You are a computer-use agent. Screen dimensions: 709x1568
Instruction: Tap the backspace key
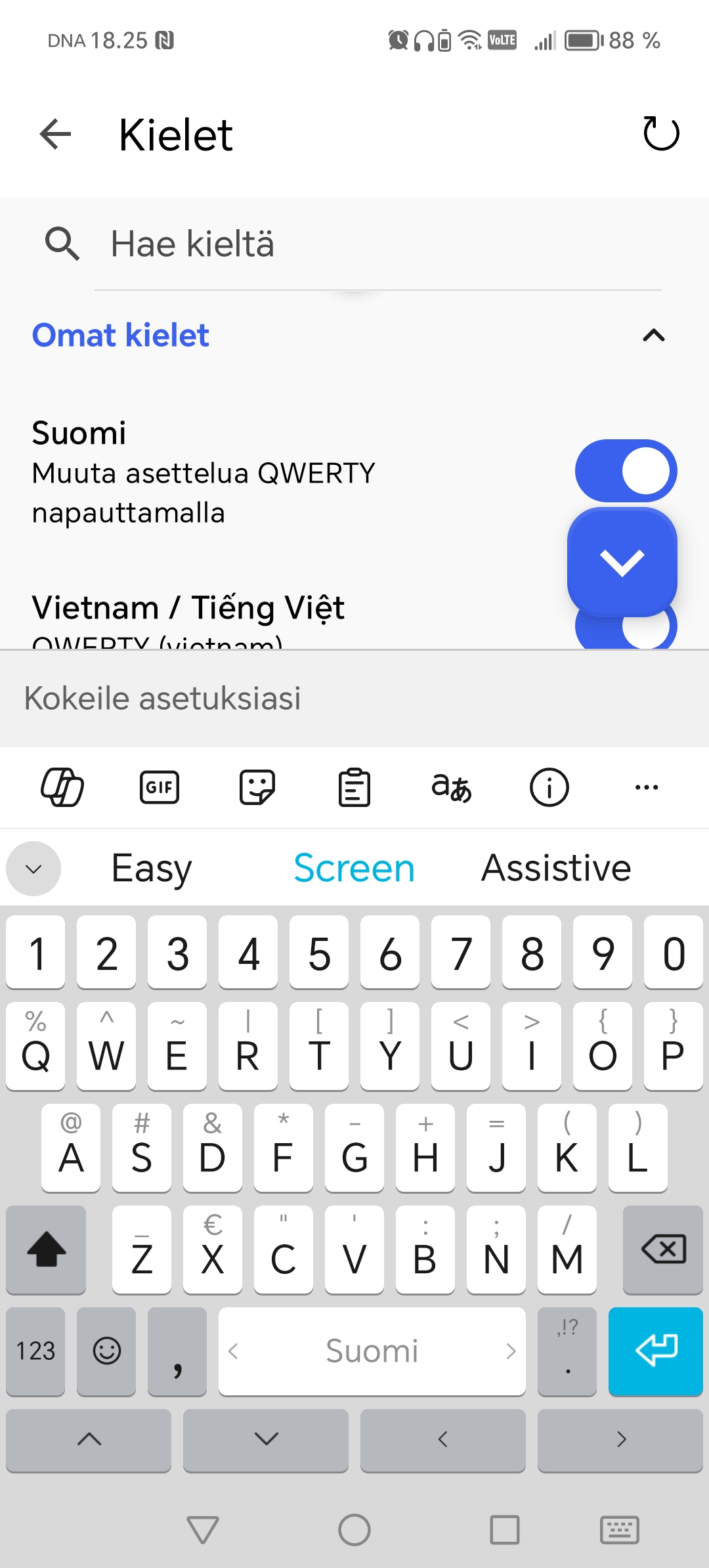pos(663,1249)
